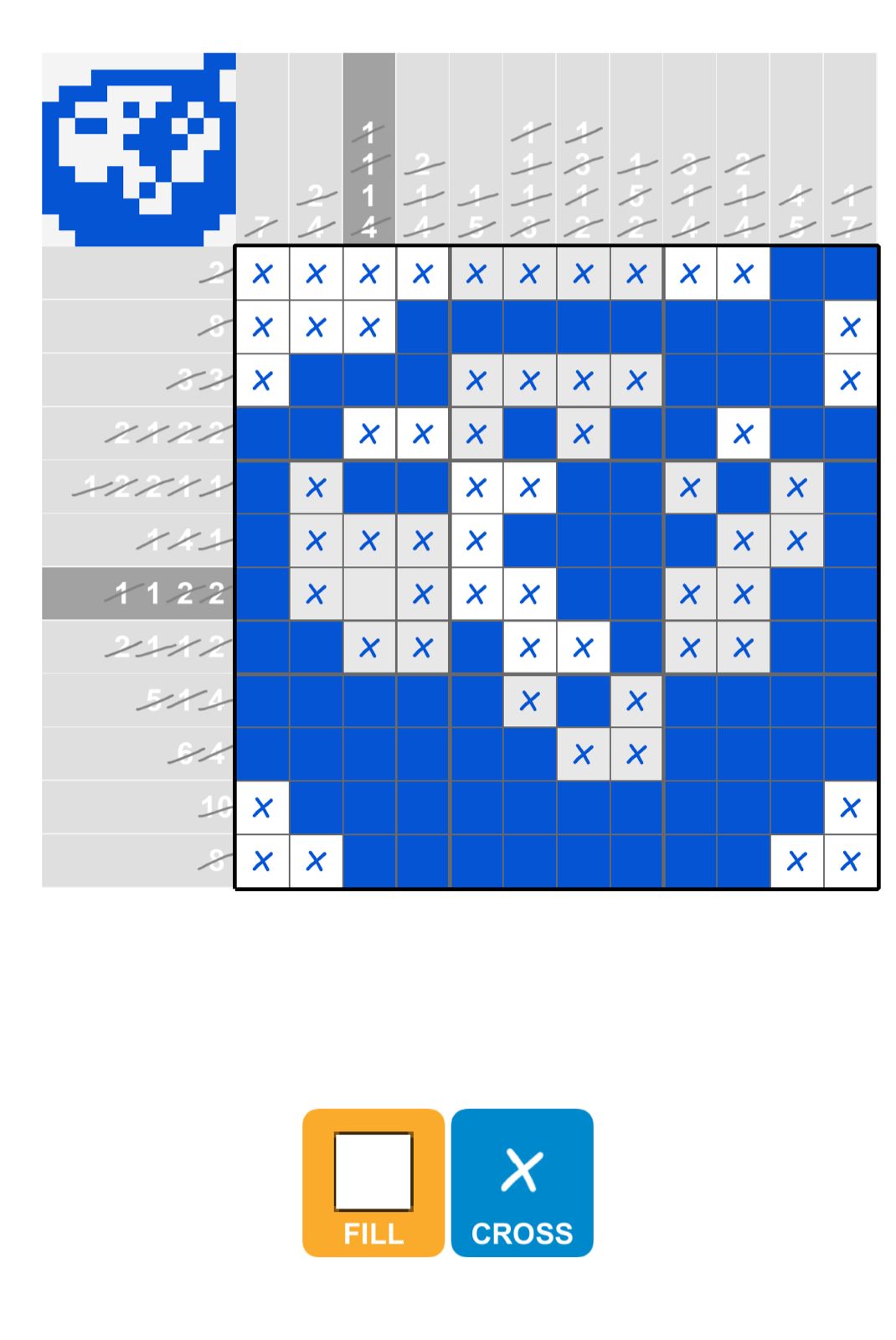
Task: Click the blue puzzle preview thumbnail
Action: [139, 149]
